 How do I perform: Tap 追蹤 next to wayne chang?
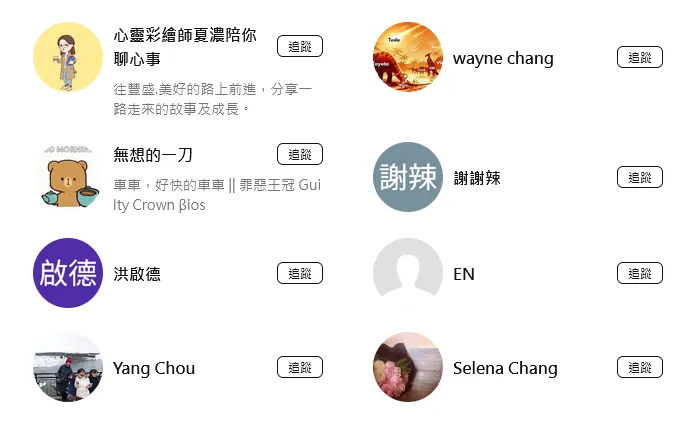click(639, 58)
